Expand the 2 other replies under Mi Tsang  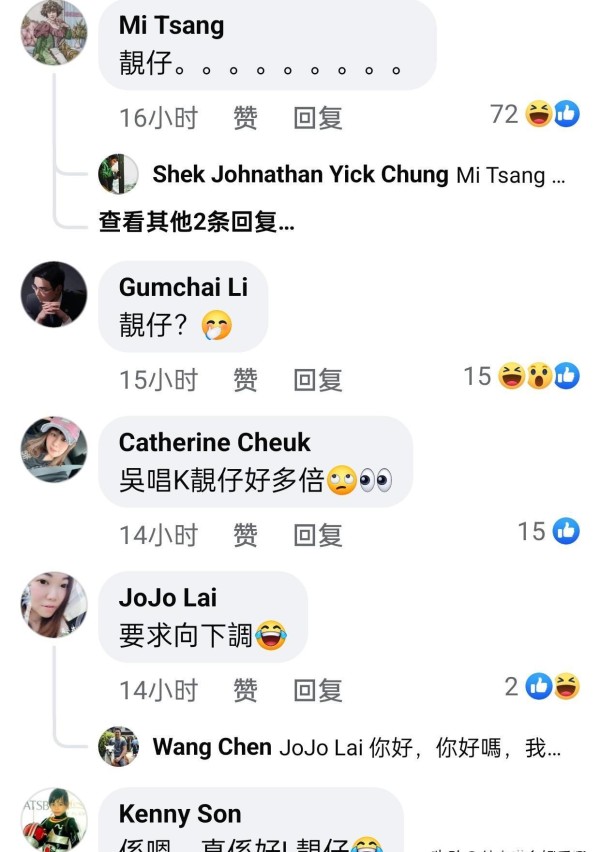tap(196, 222)
